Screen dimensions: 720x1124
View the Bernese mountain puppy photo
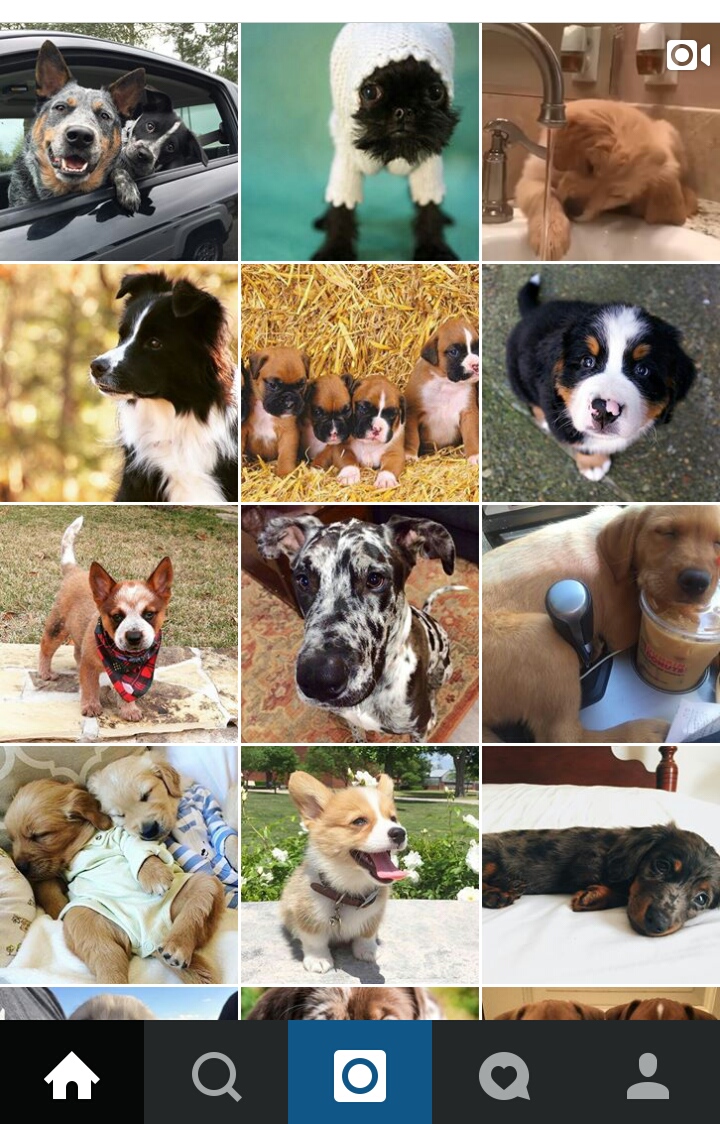click(600, 383)
